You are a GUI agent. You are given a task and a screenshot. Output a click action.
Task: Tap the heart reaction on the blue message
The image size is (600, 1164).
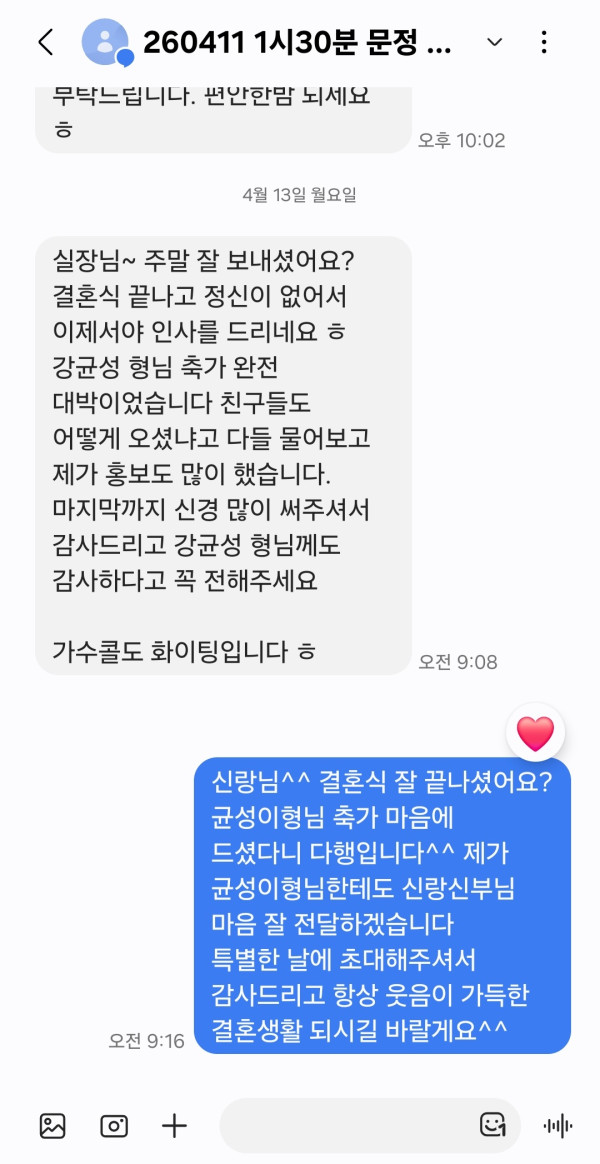[x=535, y=733]
